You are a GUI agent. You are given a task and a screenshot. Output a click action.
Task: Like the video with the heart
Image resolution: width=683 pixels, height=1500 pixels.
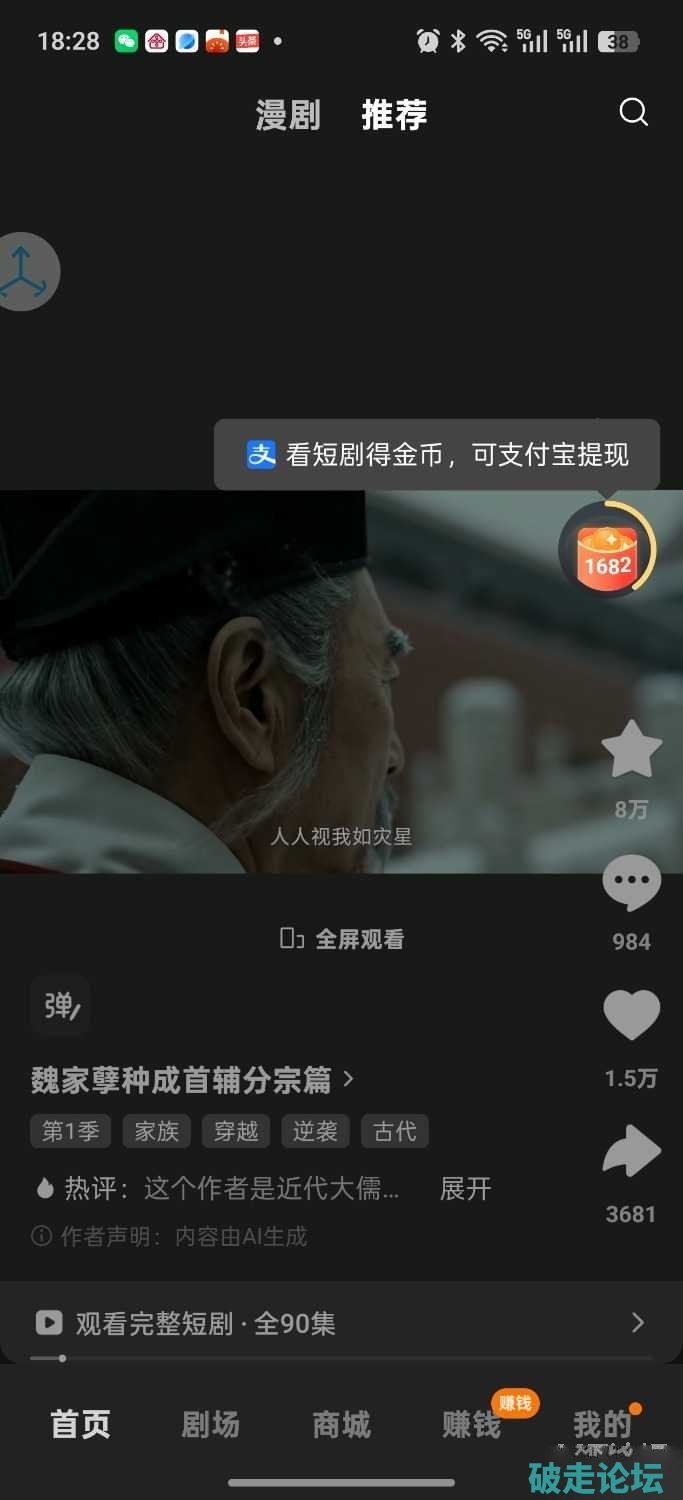pyautogui.click(x=632, y=1016)
